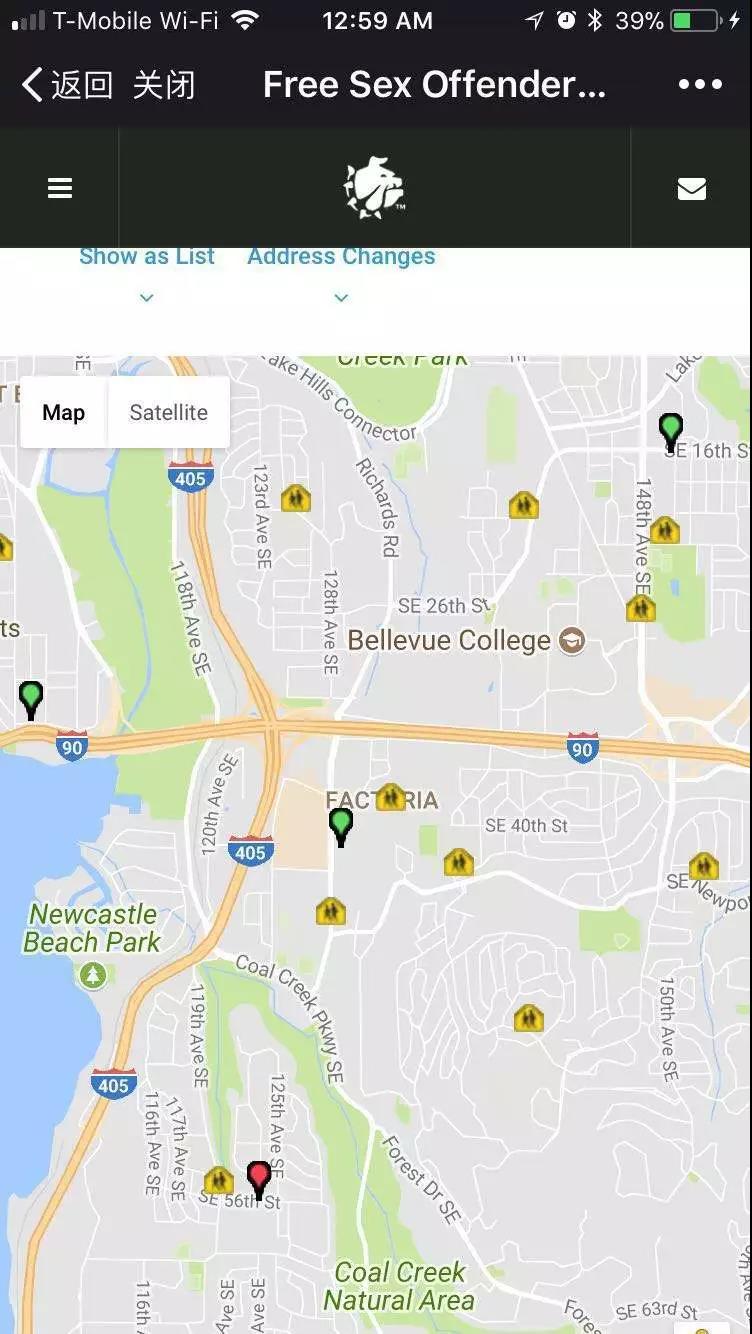Select the green pin west of I-90

coord(31,699)
